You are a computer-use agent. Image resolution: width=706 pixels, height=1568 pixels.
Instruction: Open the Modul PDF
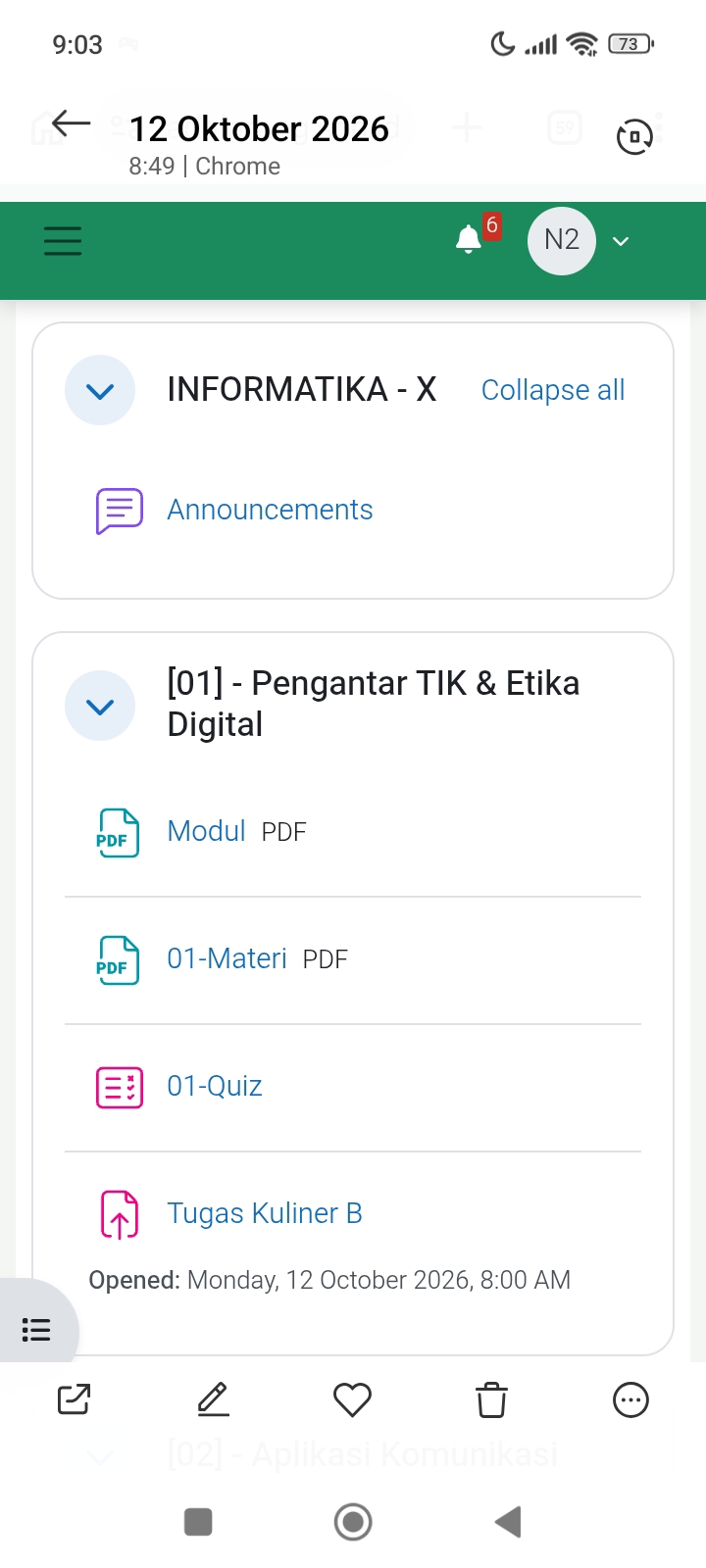click(x=206, y=831)
